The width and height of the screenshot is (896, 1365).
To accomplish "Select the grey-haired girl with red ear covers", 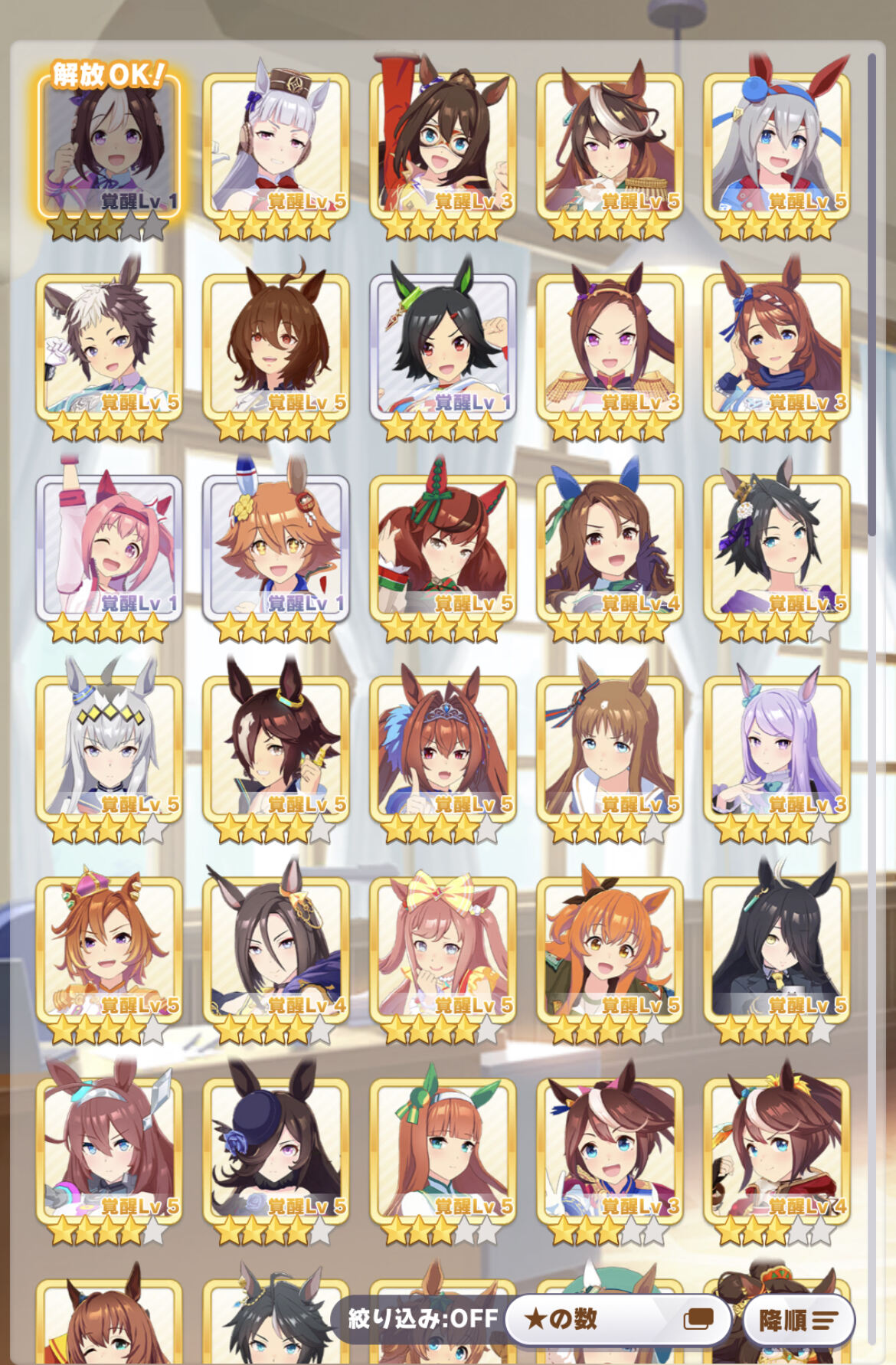I will point(777,147).
